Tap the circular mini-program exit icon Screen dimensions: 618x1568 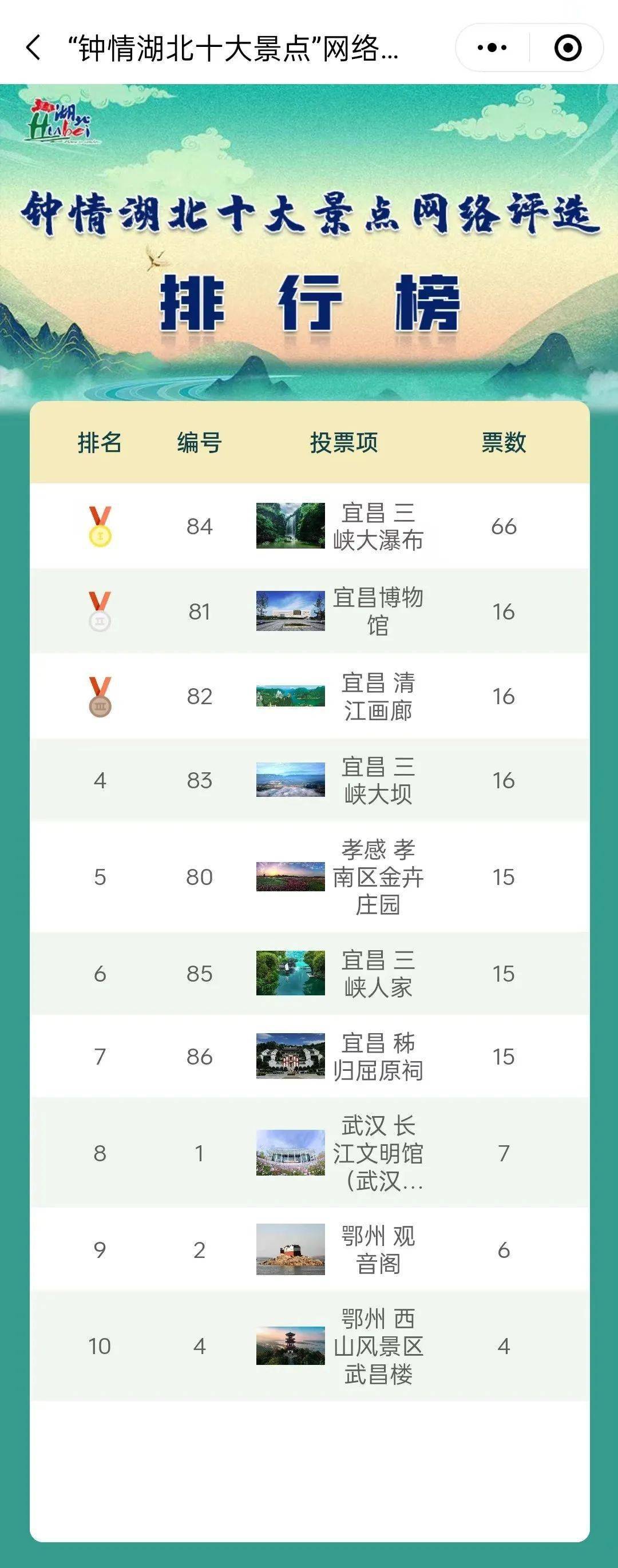(567, 46)
